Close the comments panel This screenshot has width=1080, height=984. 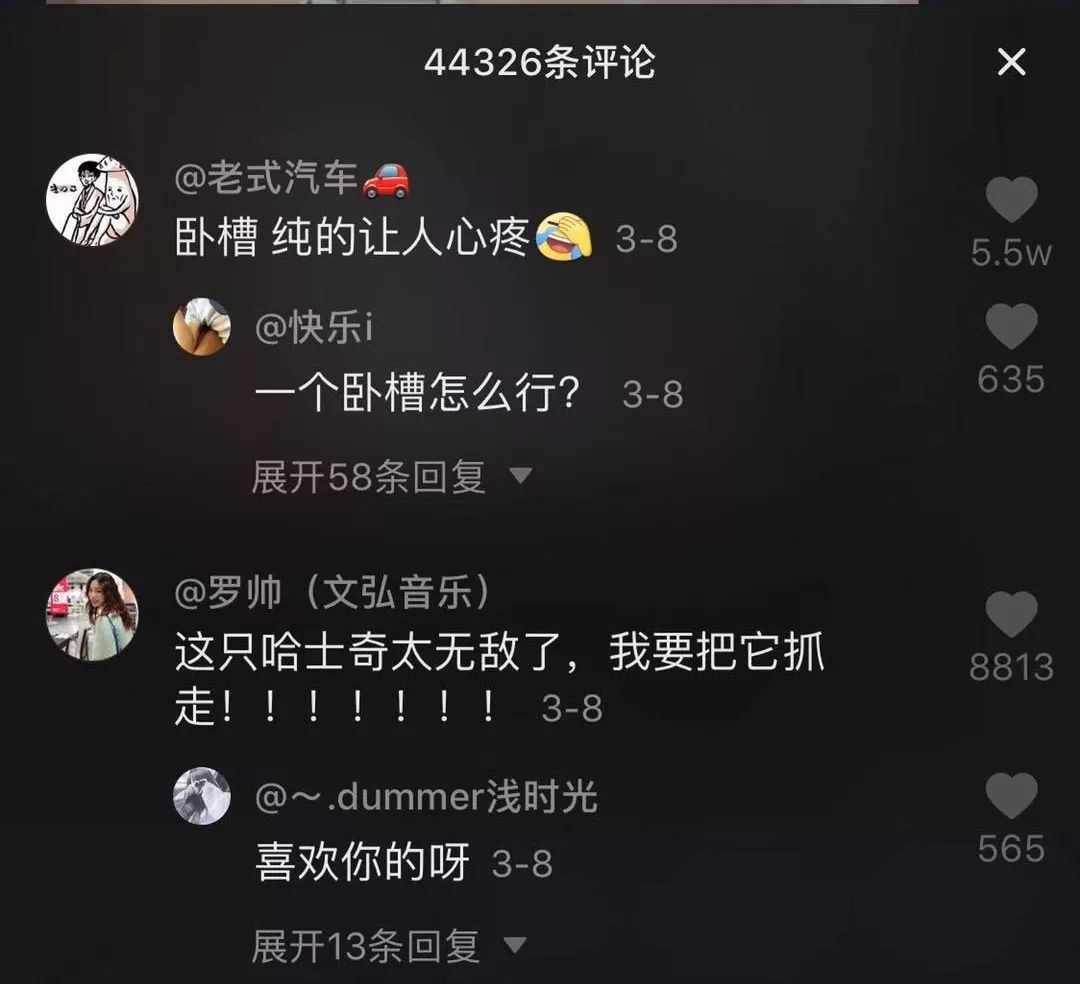[x=1012, y=63]
